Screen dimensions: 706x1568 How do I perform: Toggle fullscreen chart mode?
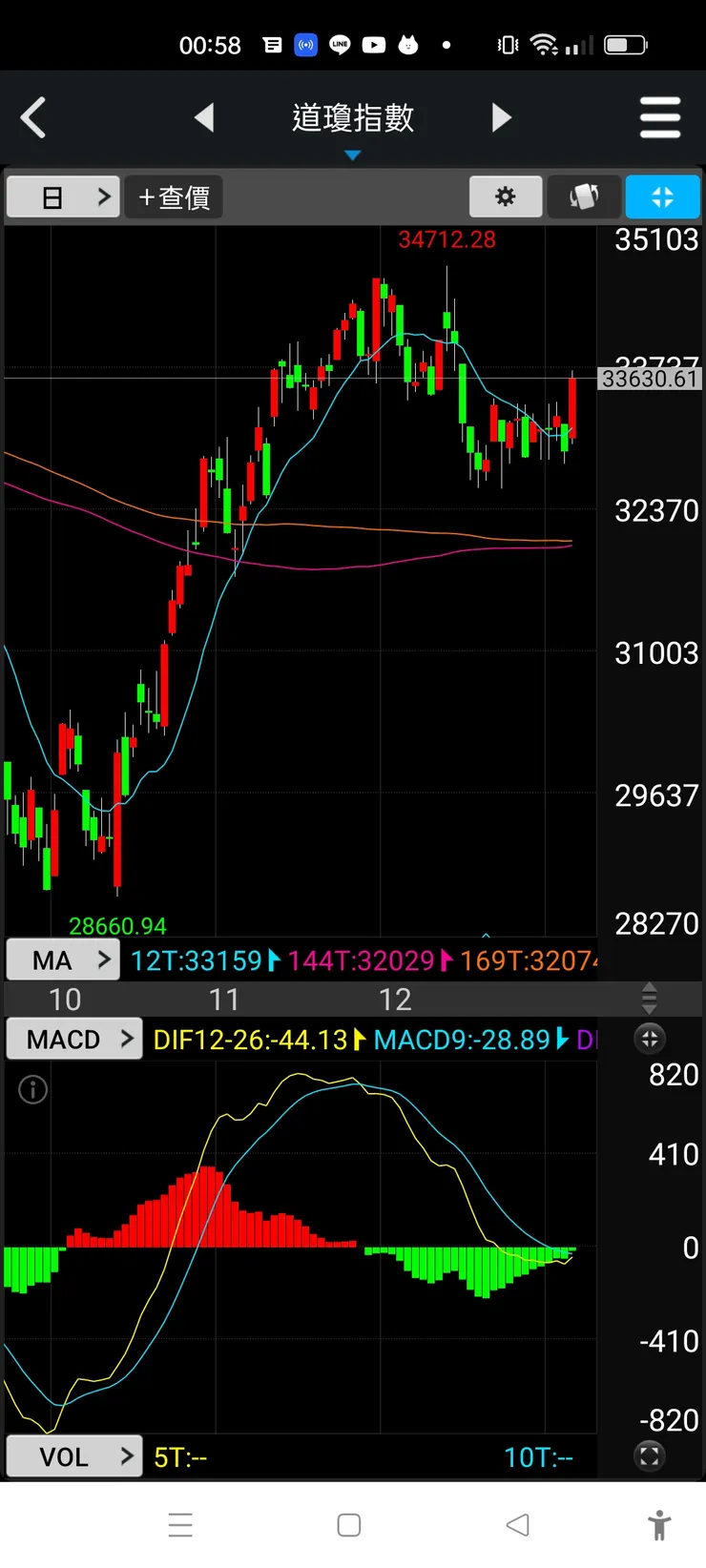pyautogui.click(x=662, y=197)
